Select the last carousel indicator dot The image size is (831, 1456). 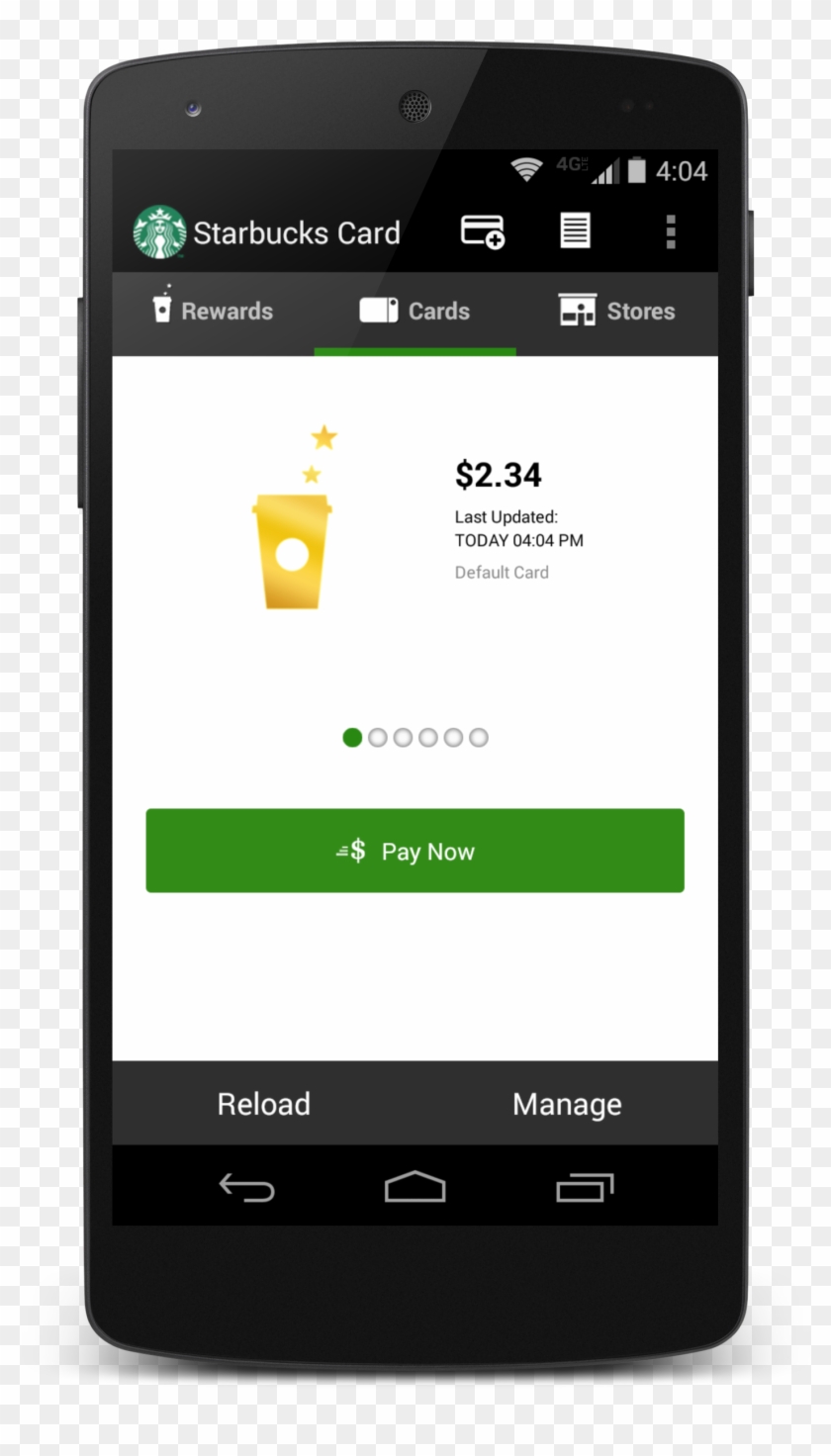[x=478, y=738]
